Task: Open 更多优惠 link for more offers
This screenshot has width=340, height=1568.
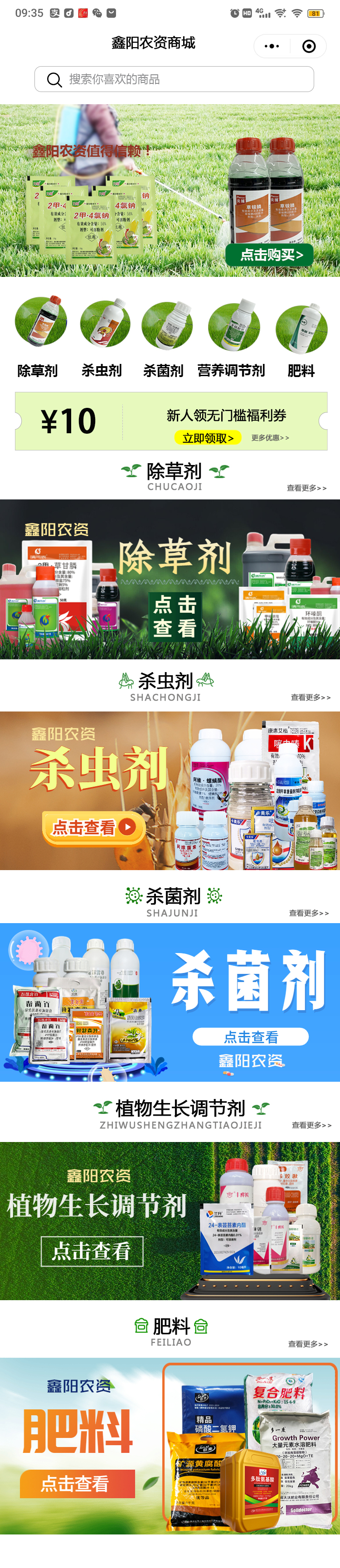Action: pyautogui.click(x=270, y=438)
